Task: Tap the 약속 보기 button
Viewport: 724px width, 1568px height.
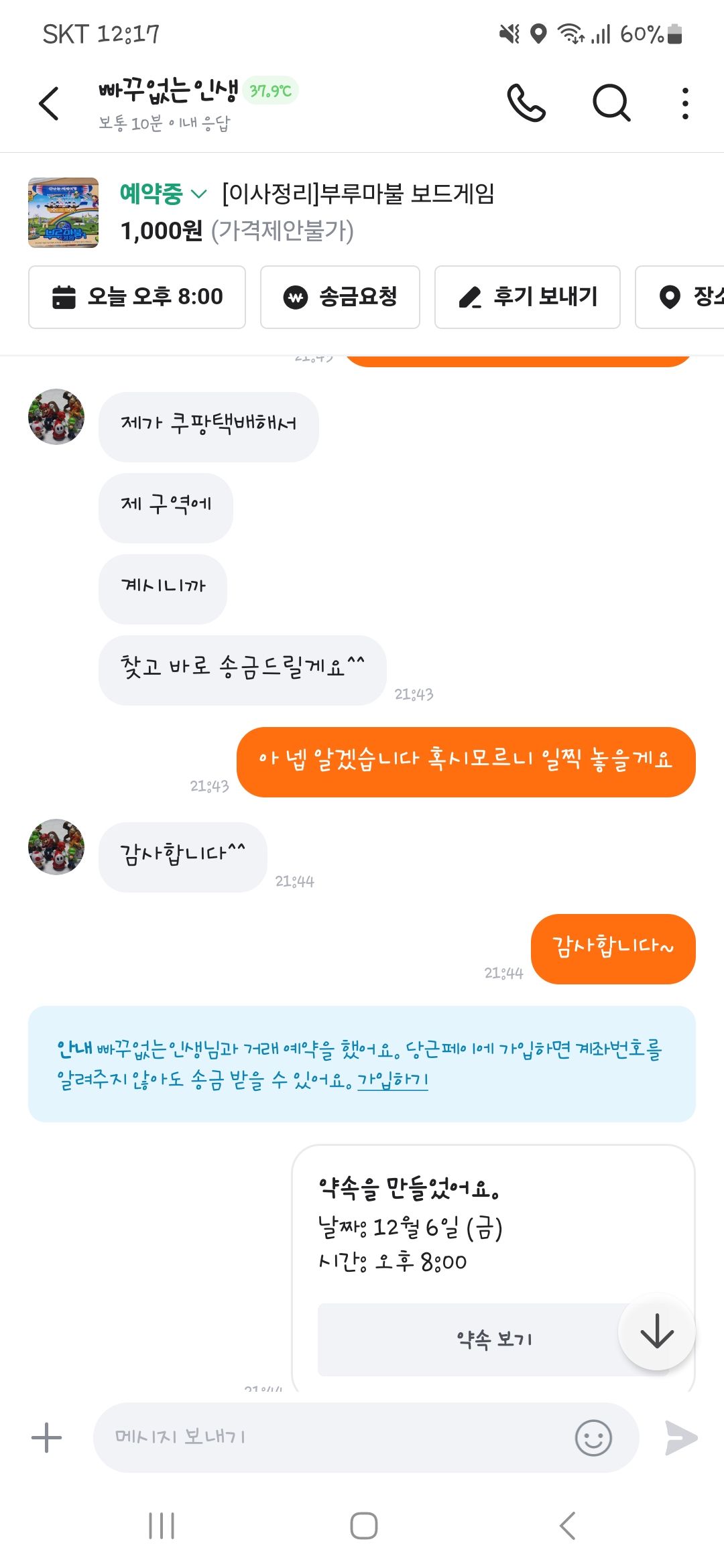Action: click(x=494, y=1340)
